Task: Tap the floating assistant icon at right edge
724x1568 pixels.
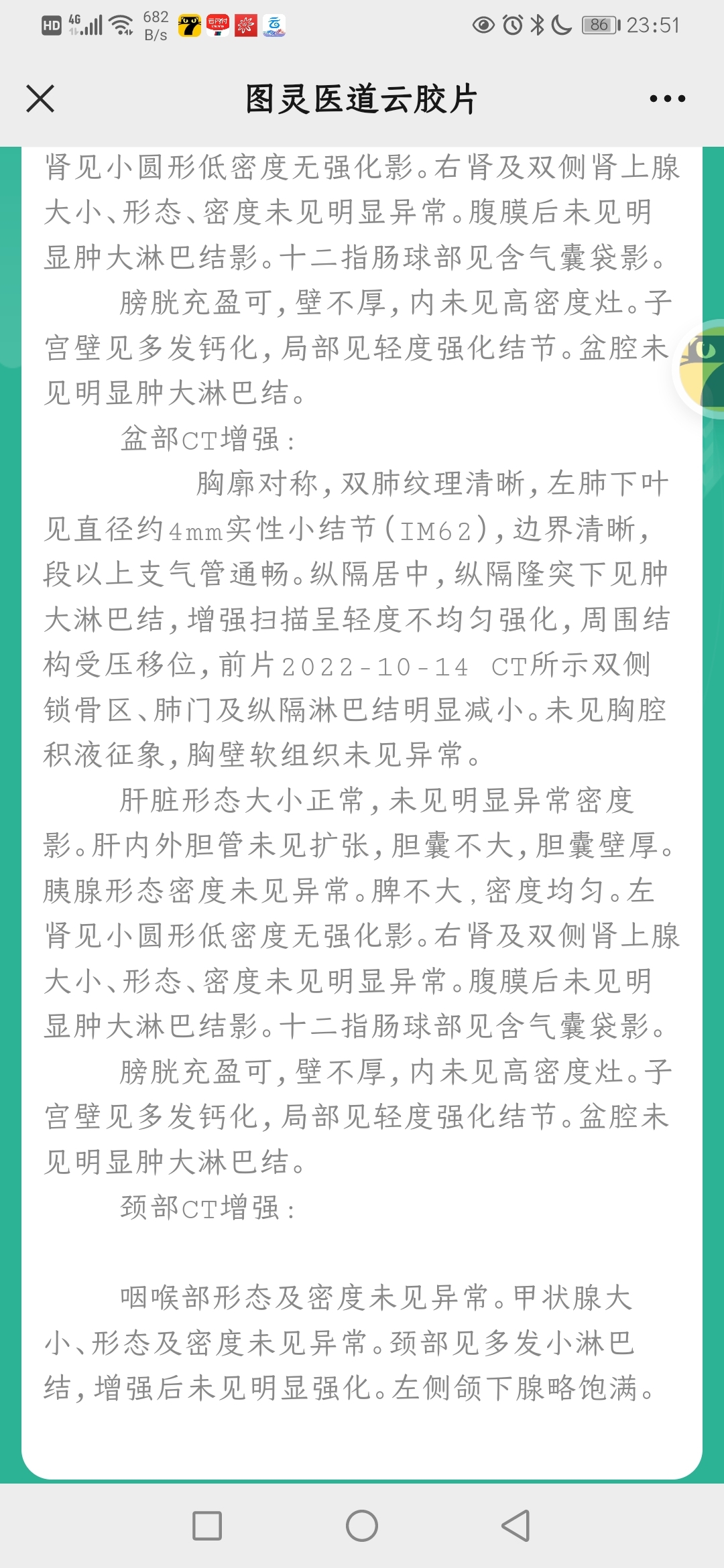Action: (701, 370)
